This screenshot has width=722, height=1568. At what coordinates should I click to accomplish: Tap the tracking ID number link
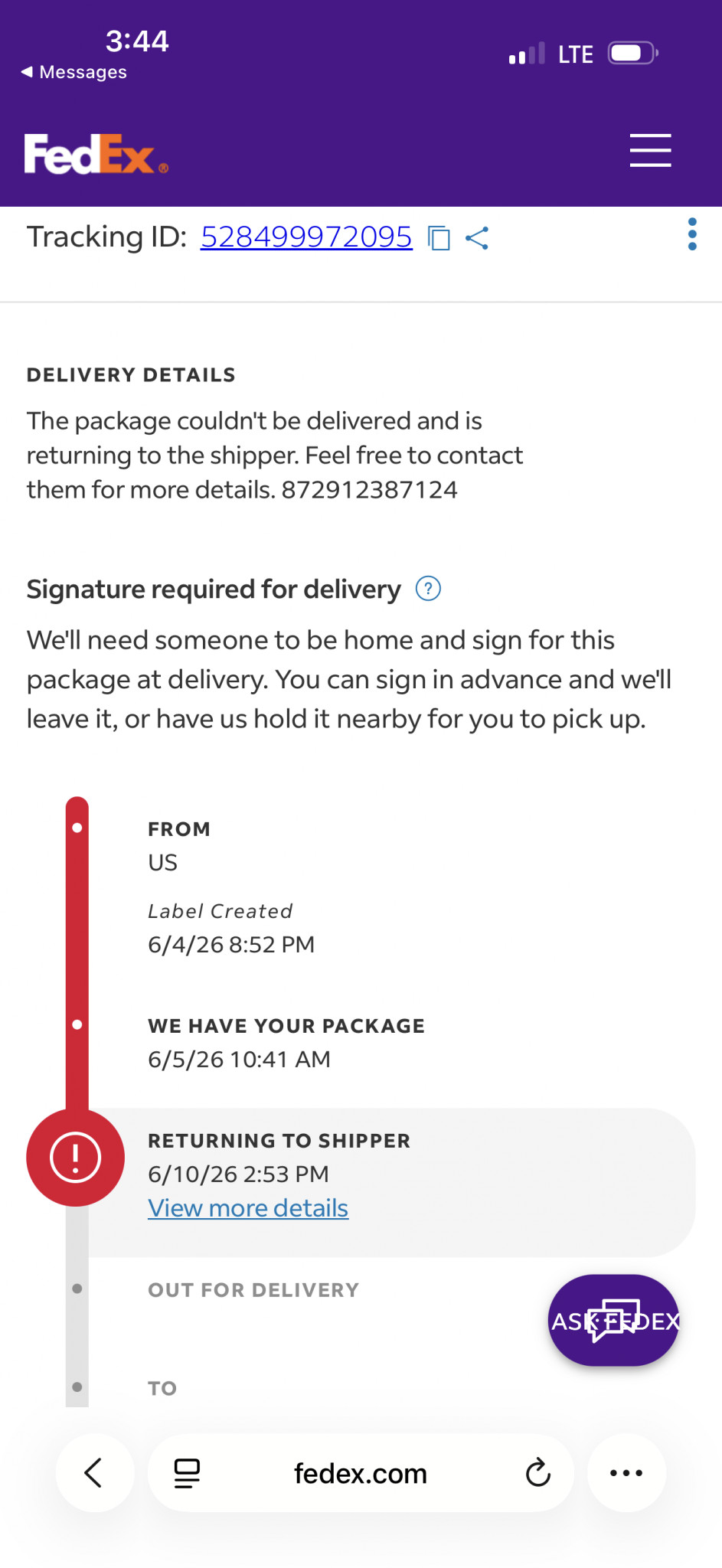[306, 237]
